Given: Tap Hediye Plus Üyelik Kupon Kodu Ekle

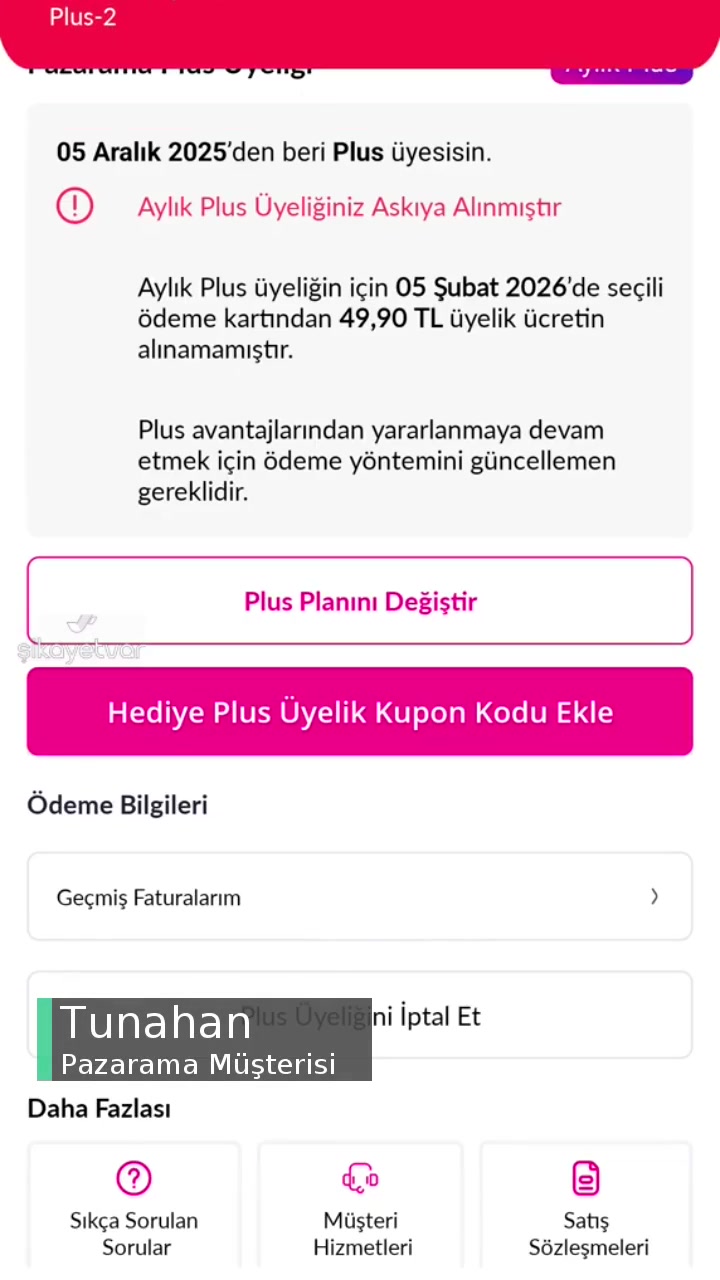Looking at the screenshot, I should click(360, 711).
